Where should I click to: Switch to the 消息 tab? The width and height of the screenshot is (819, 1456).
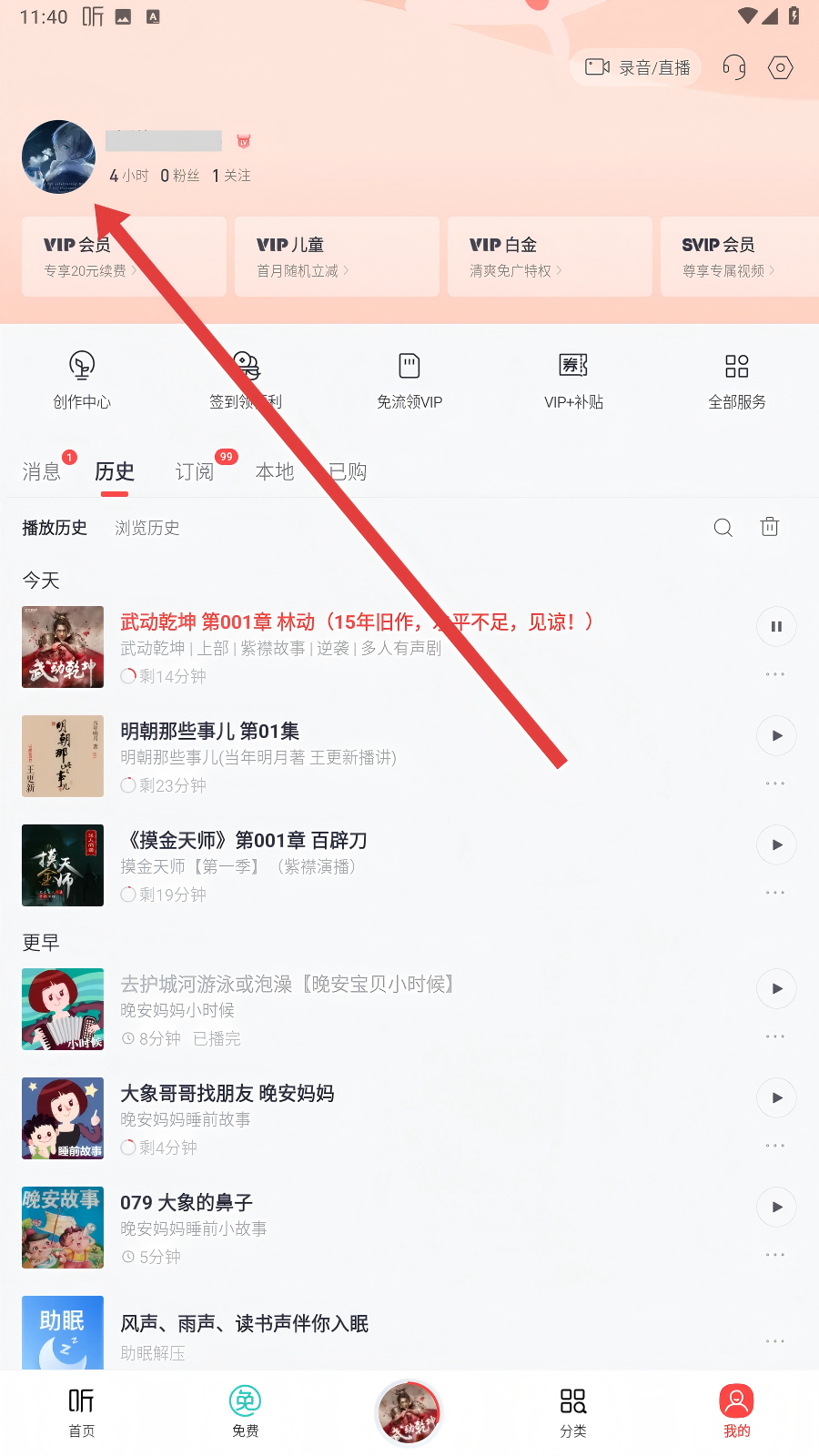click(x=42, y=471)
